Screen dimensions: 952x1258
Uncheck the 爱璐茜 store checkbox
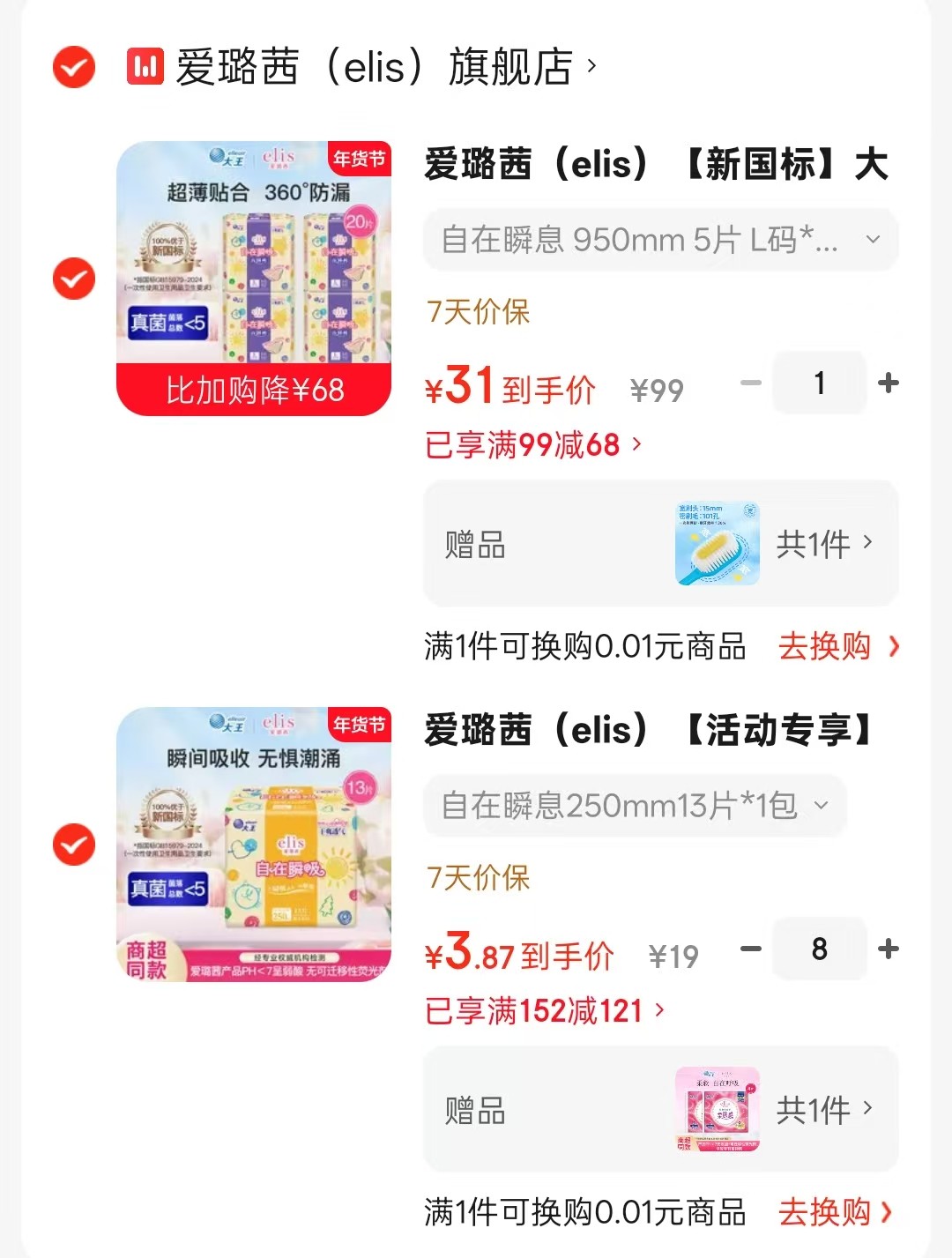pyautogui.click(x=74, y=67)
